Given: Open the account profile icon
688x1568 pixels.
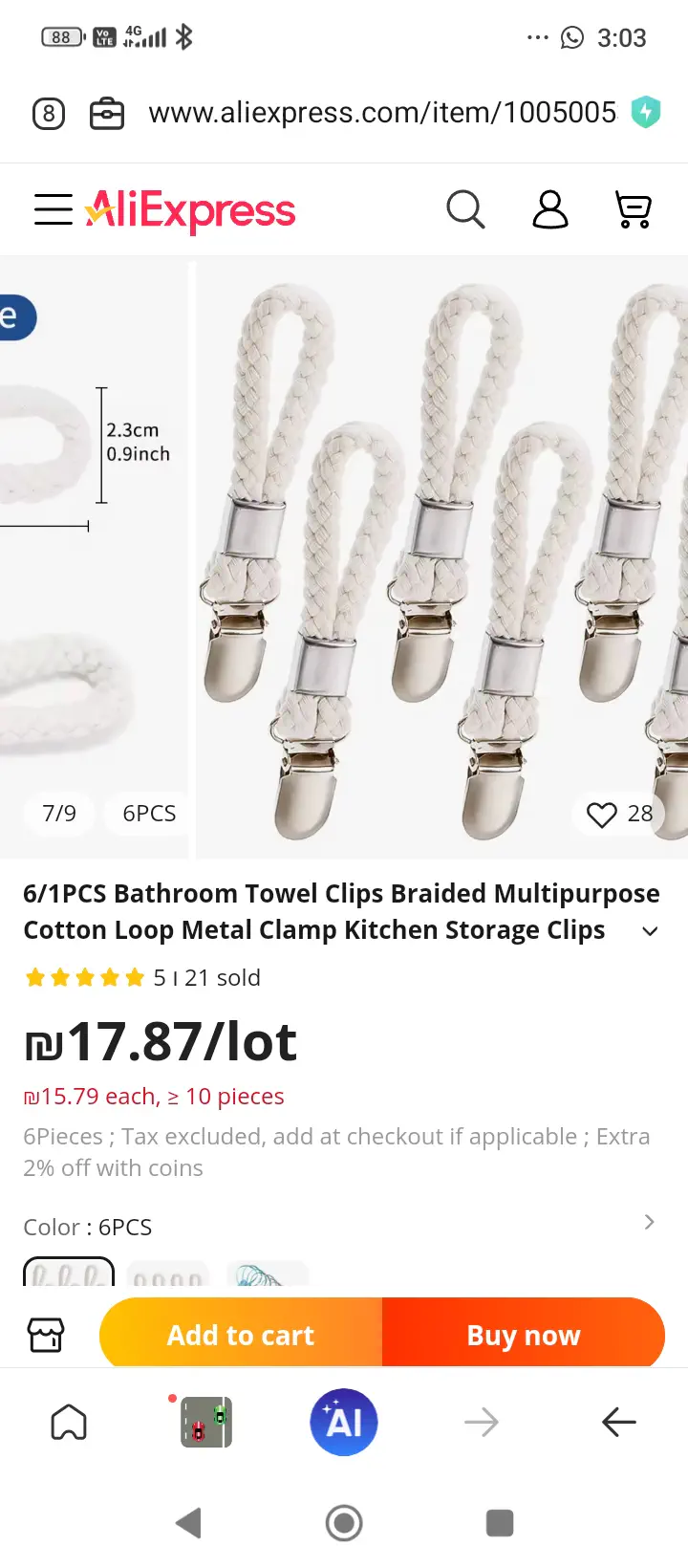Looking at the screenshot, I should [x=549, y=209].
